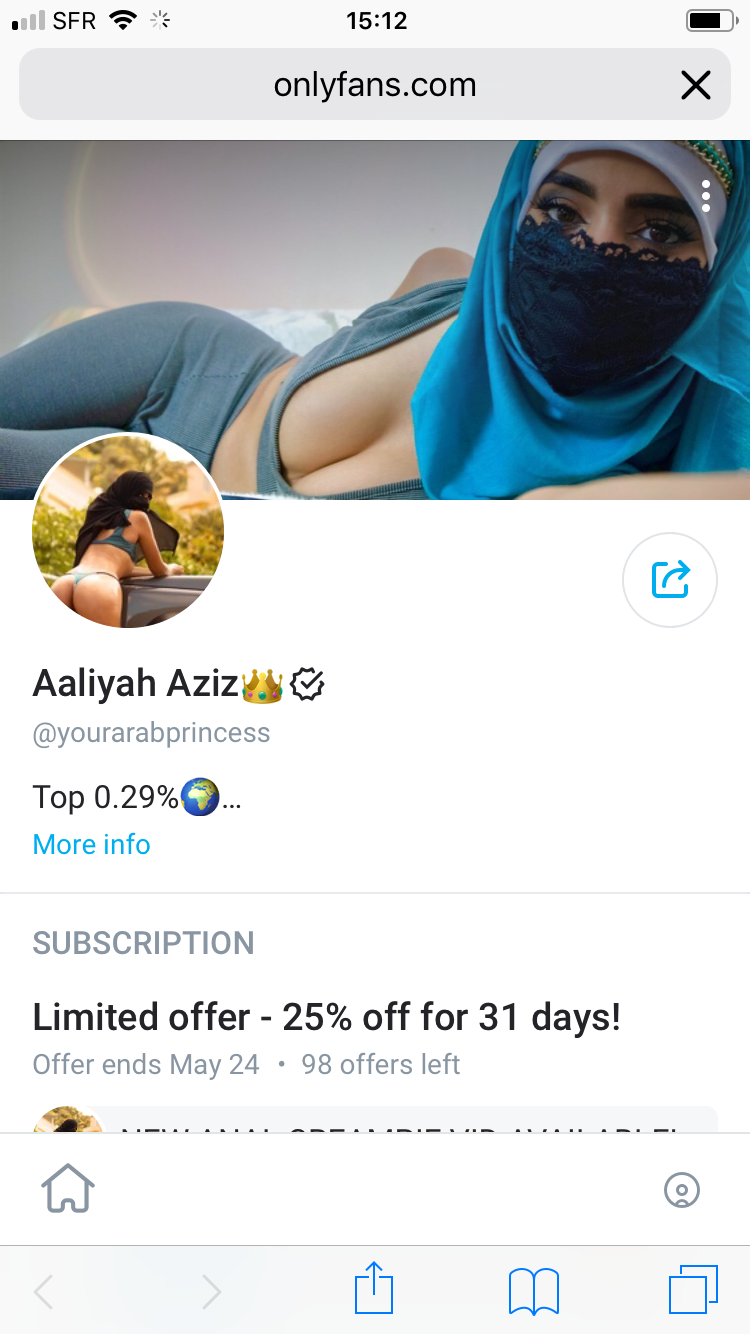
Task: Go to the home tab
Action: 68,1190
